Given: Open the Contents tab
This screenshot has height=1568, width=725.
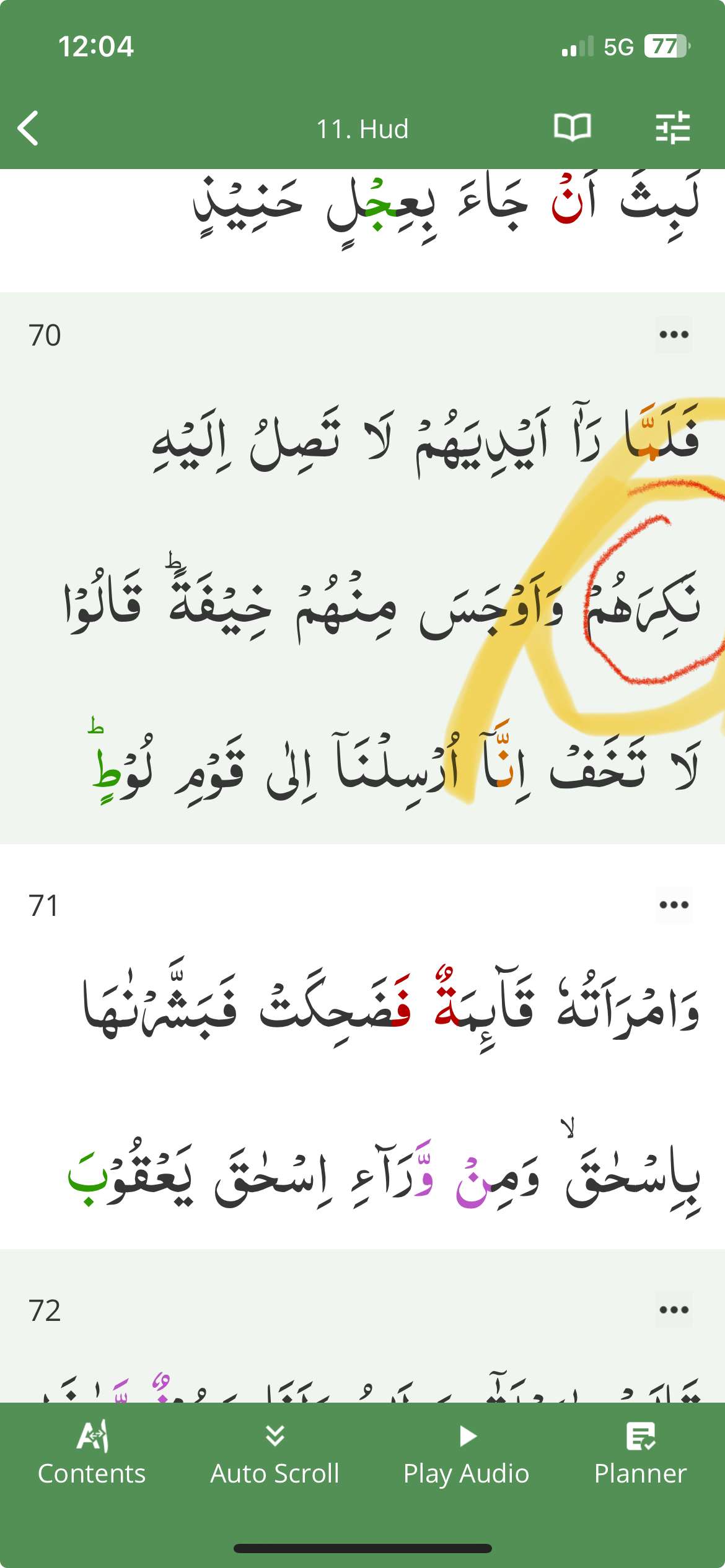Looking at the screenshot, I should click(x=92, y=1455).
